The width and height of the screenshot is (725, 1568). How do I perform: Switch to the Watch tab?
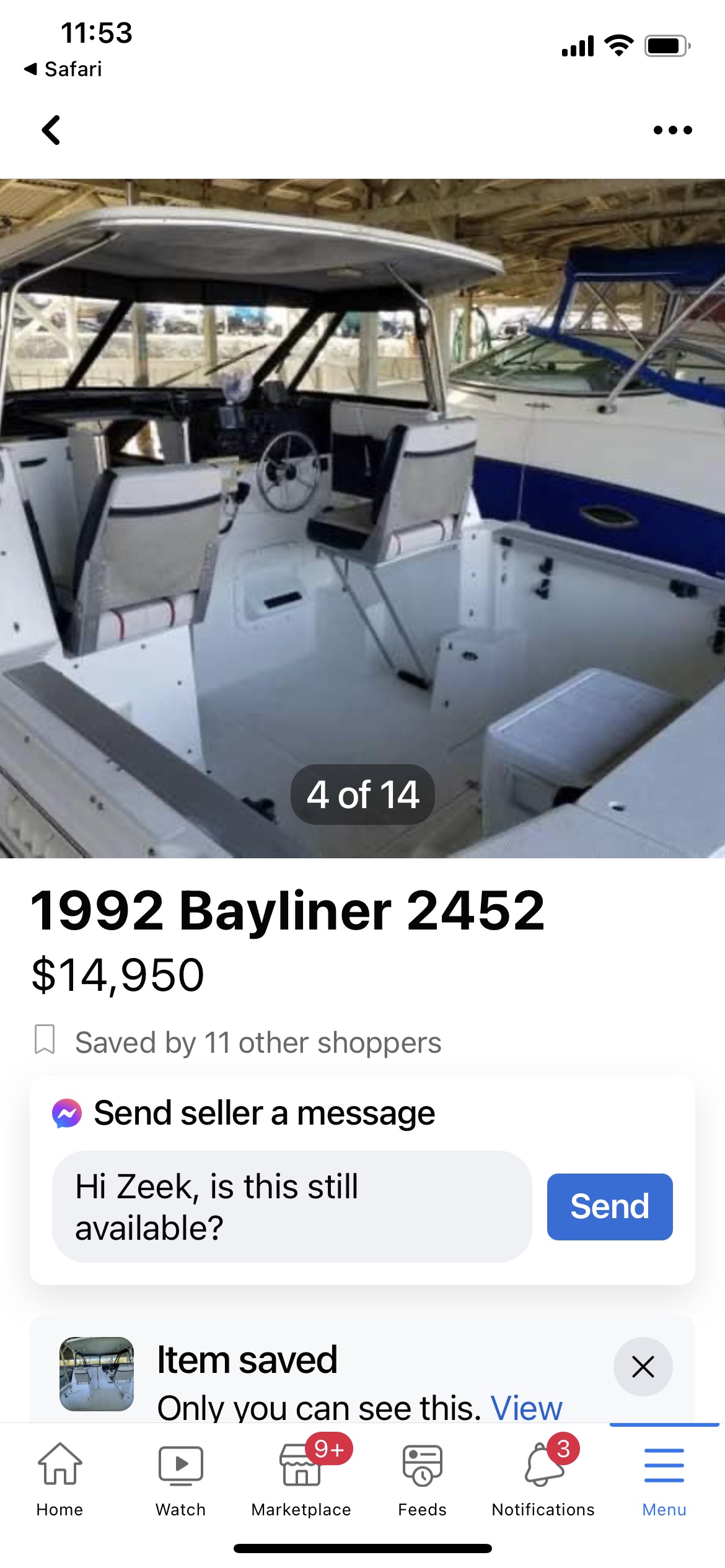point(181,1478)
